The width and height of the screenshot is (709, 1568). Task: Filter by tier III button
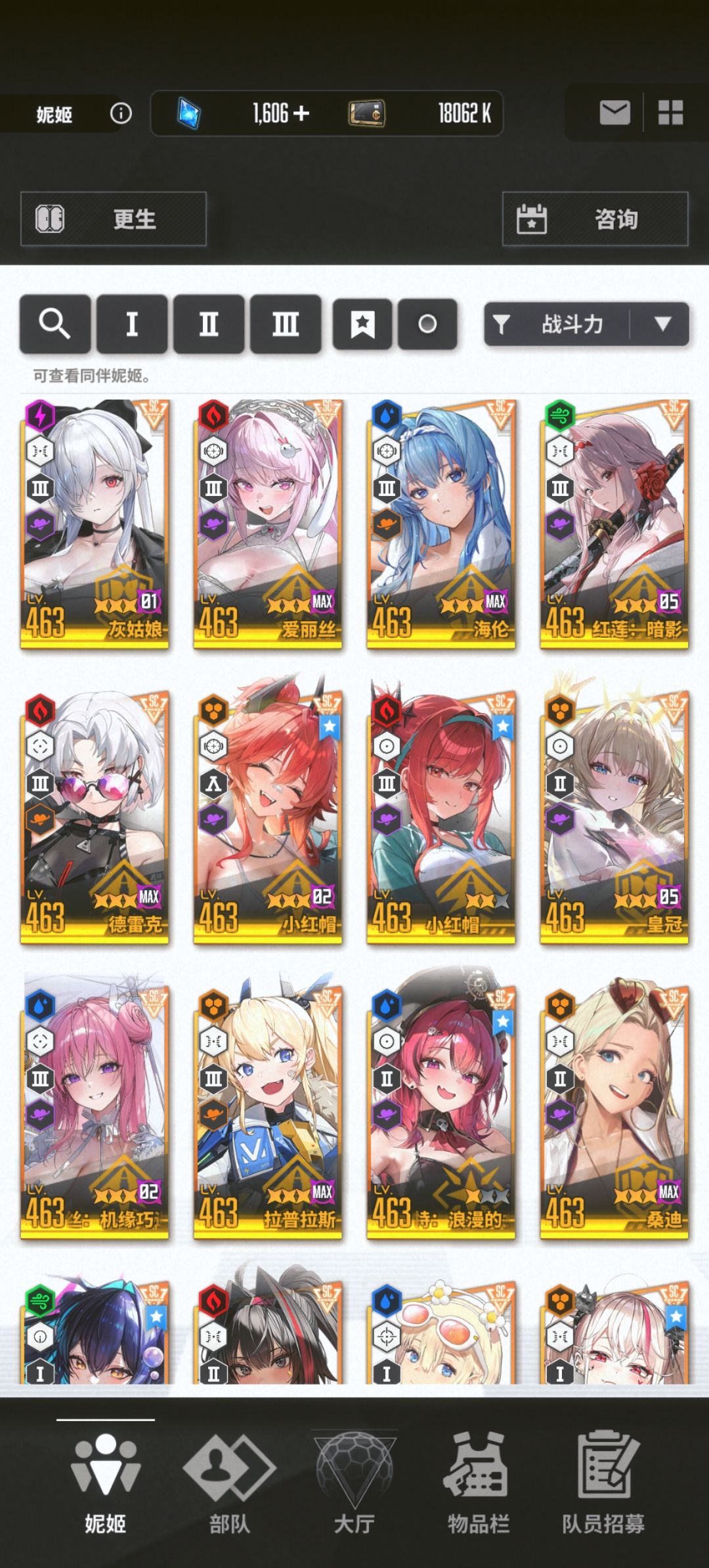[x=286, y=323]
